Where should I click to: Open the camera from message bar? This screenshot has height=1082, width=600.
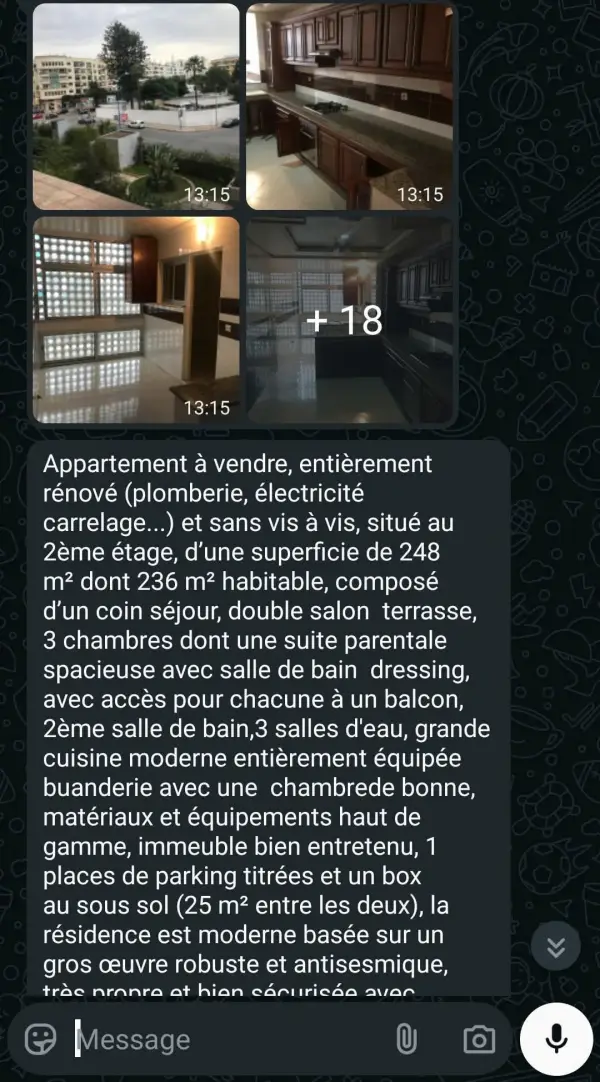[479, 1040]
